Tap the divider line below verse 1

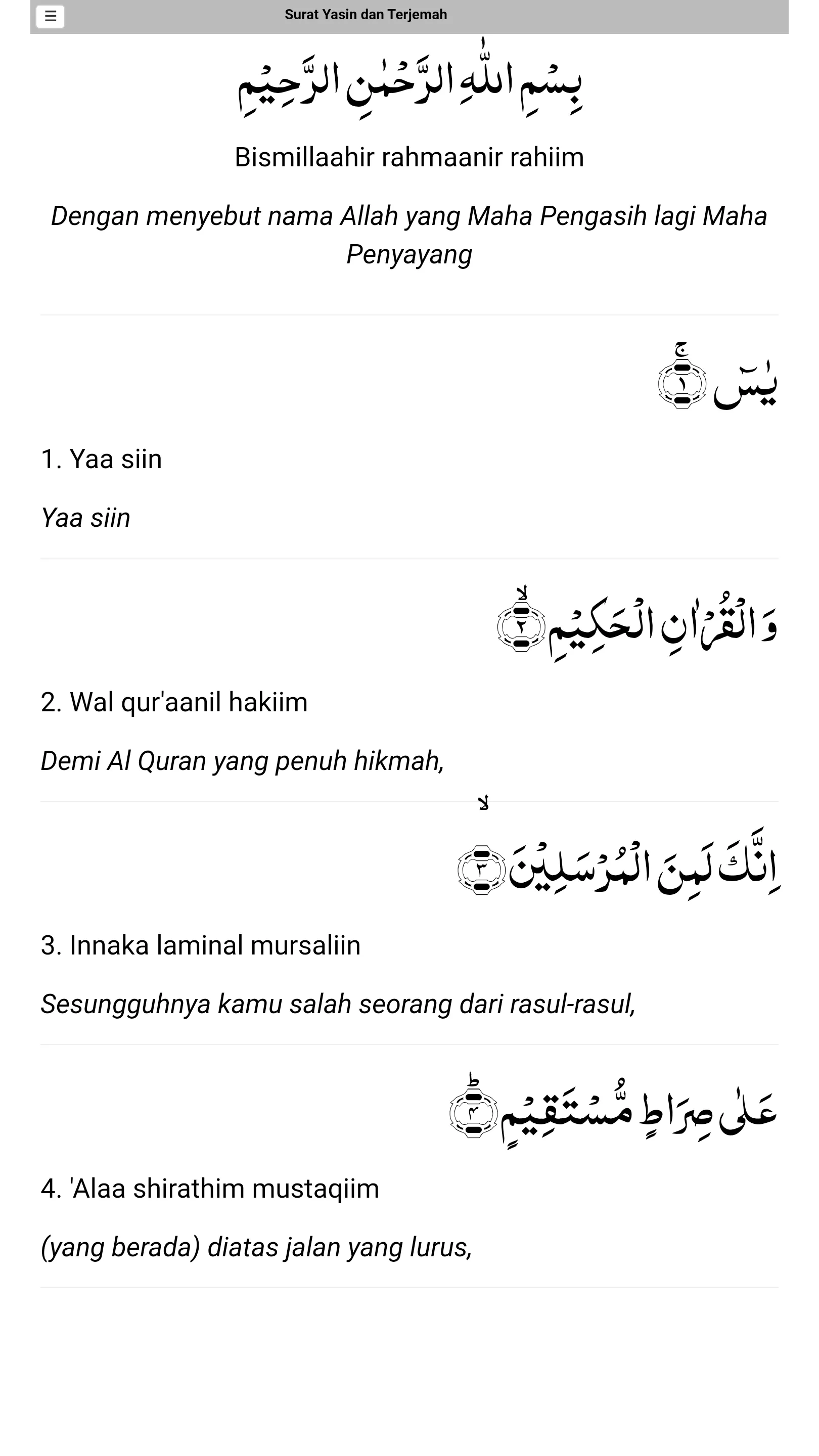coord(409,557)
